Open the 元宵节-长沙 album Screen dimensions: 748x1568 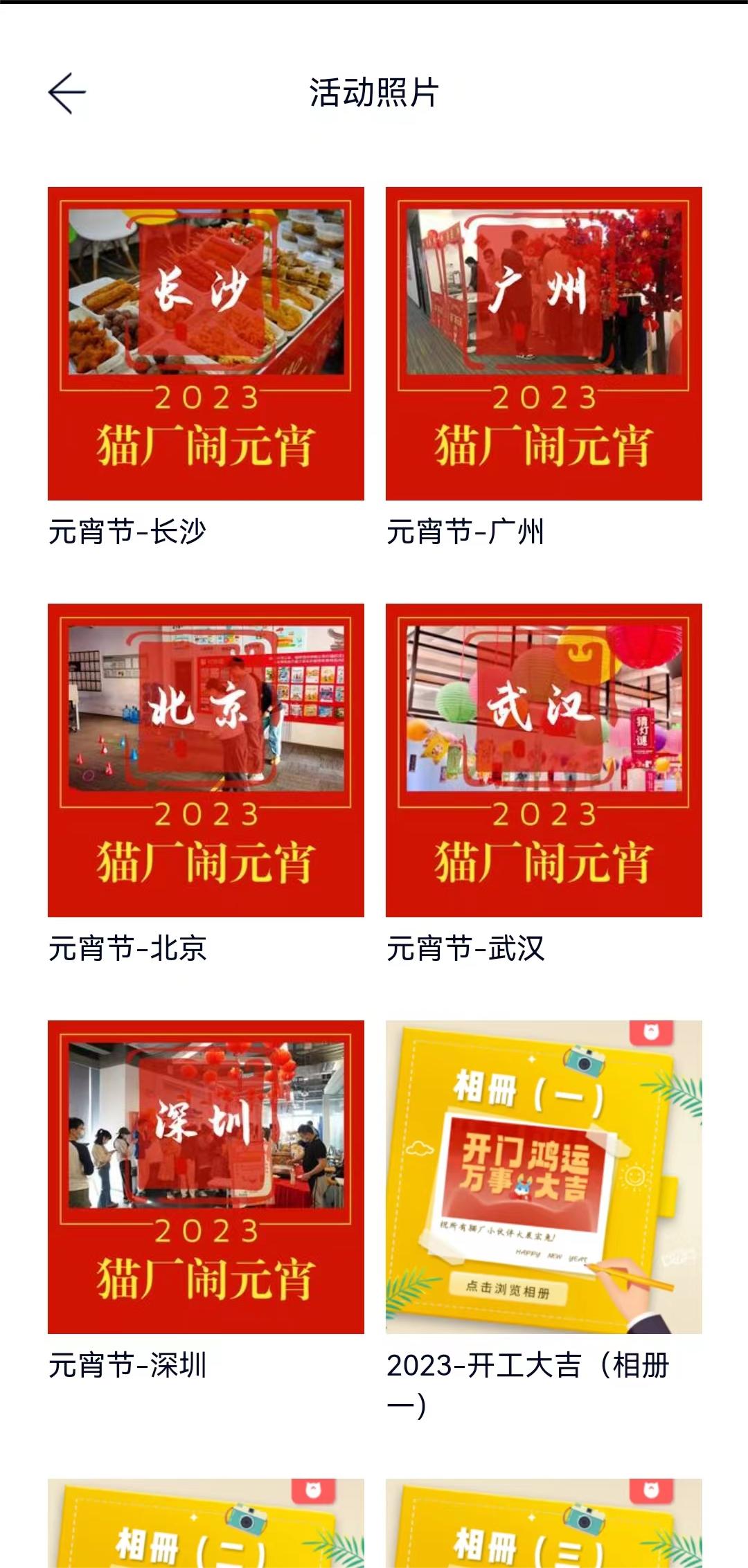point(204,342)
